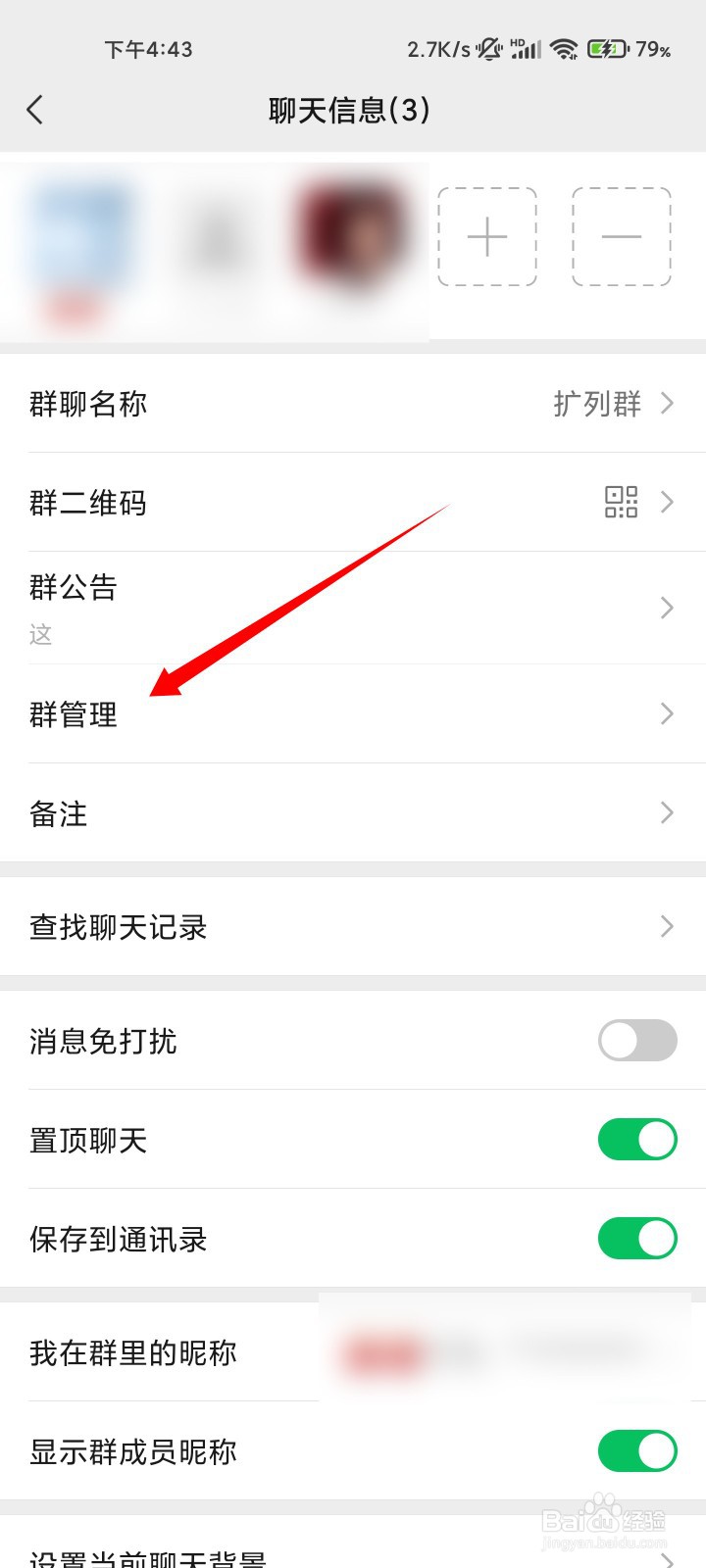
Task: Tap 设置当前聊天背景 chat background option
Action: click(x=353, y=1556)
